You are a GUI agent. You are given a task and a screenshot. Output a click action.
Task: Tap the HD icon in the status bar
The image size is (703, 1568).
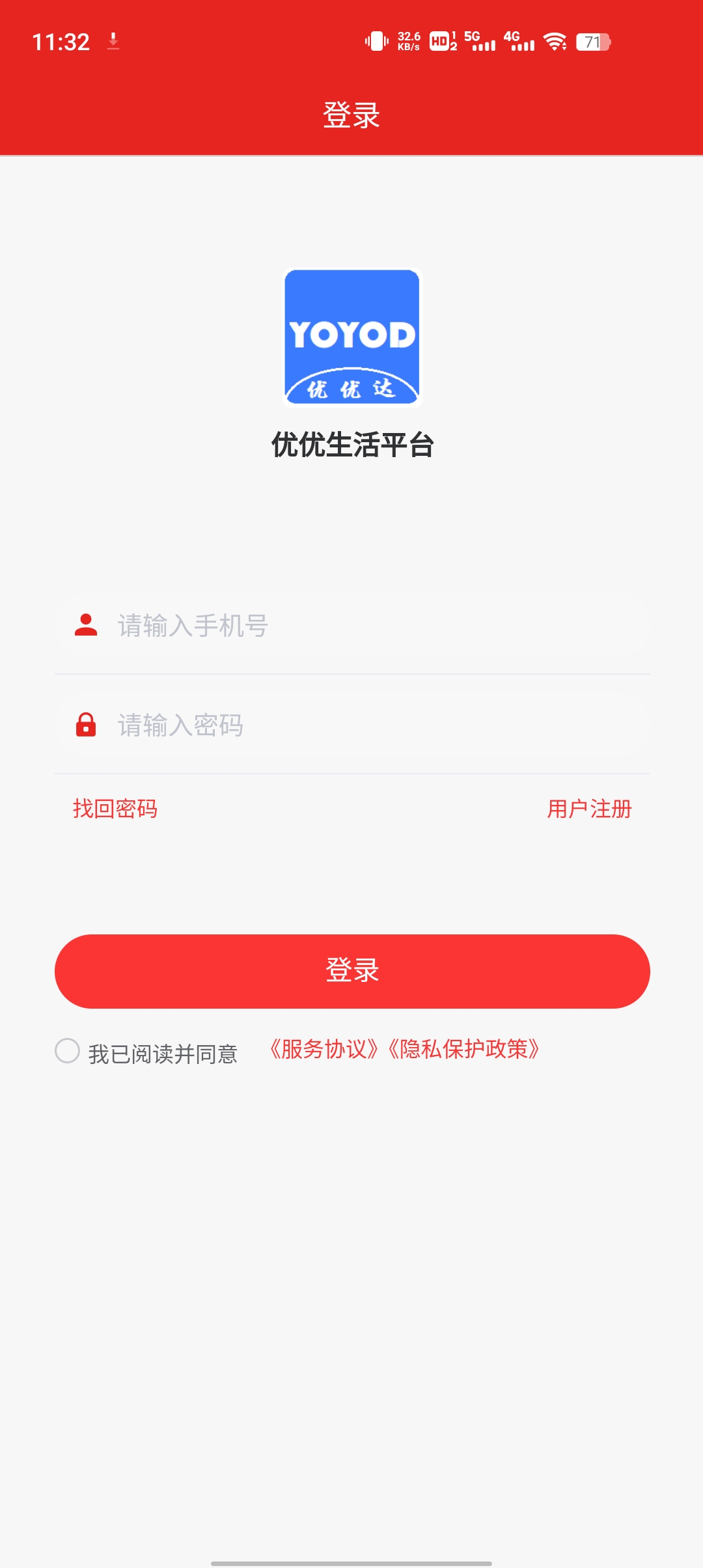(439, 41)
